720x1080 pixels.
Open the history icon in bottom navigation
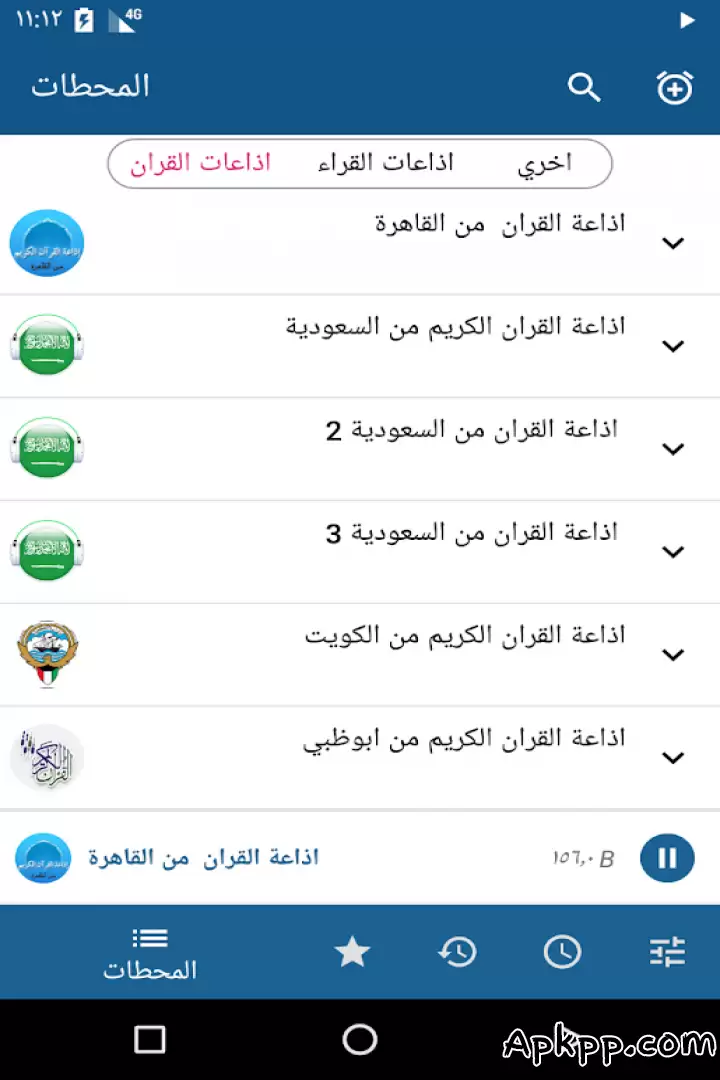click(x=457, y=952)
